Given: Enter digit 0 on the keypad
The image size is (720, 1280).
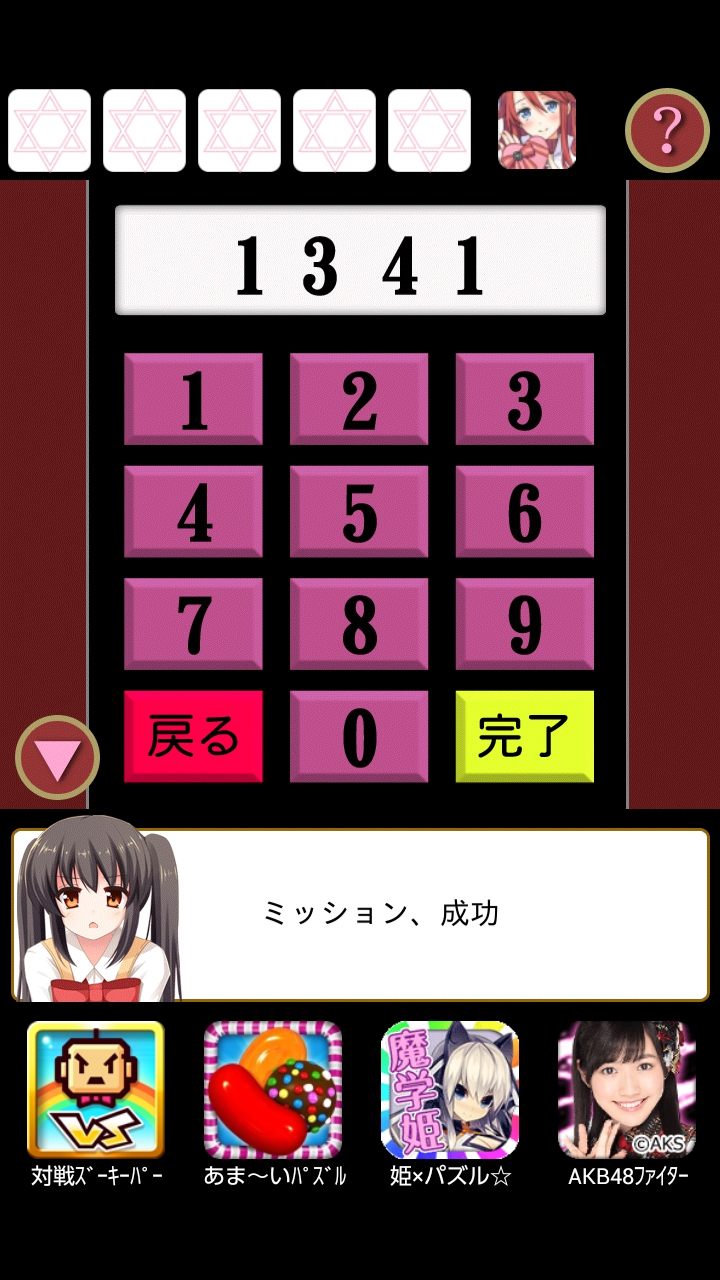Looking at the screenshot, I should click(x=359, y=736).
